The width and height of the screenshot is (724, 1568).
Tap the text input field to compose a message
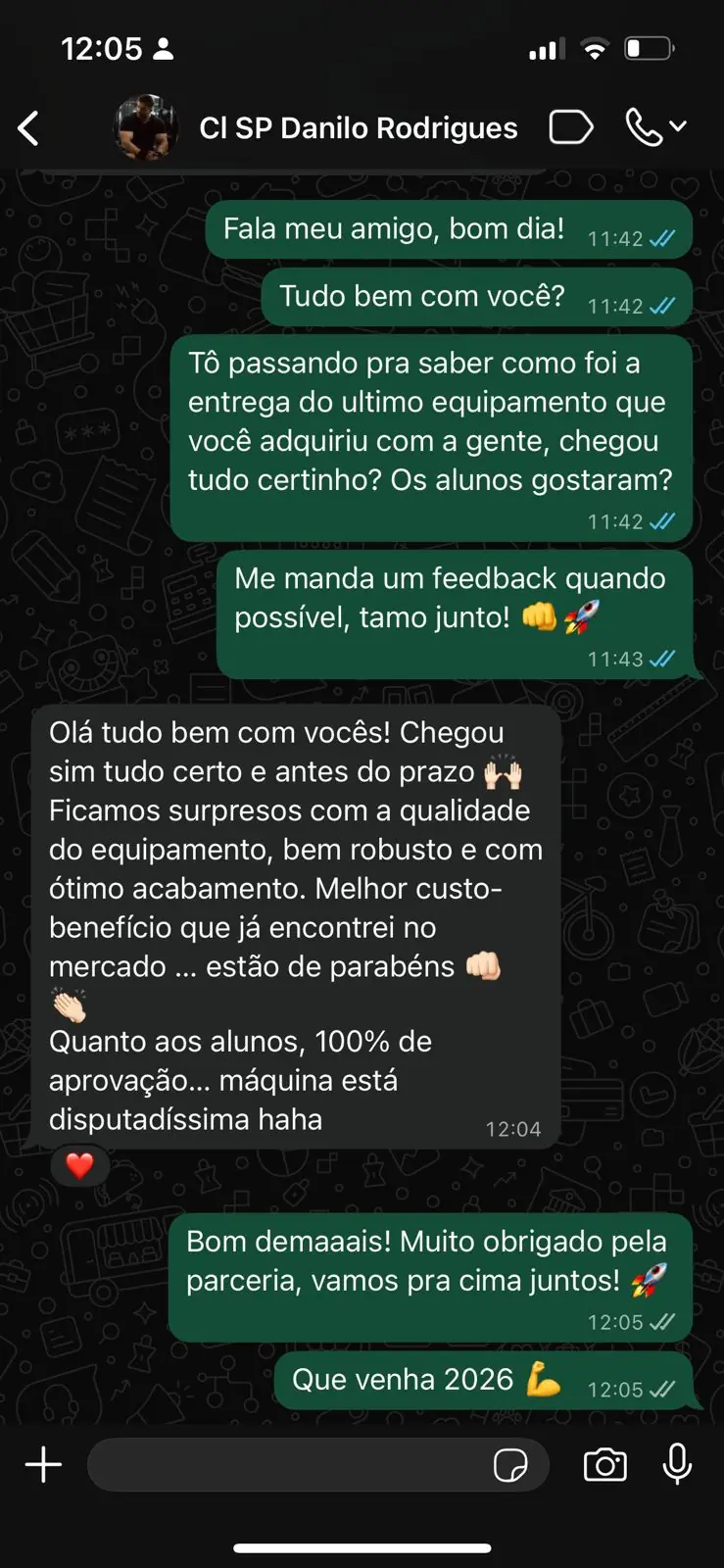click(294, 1464)
